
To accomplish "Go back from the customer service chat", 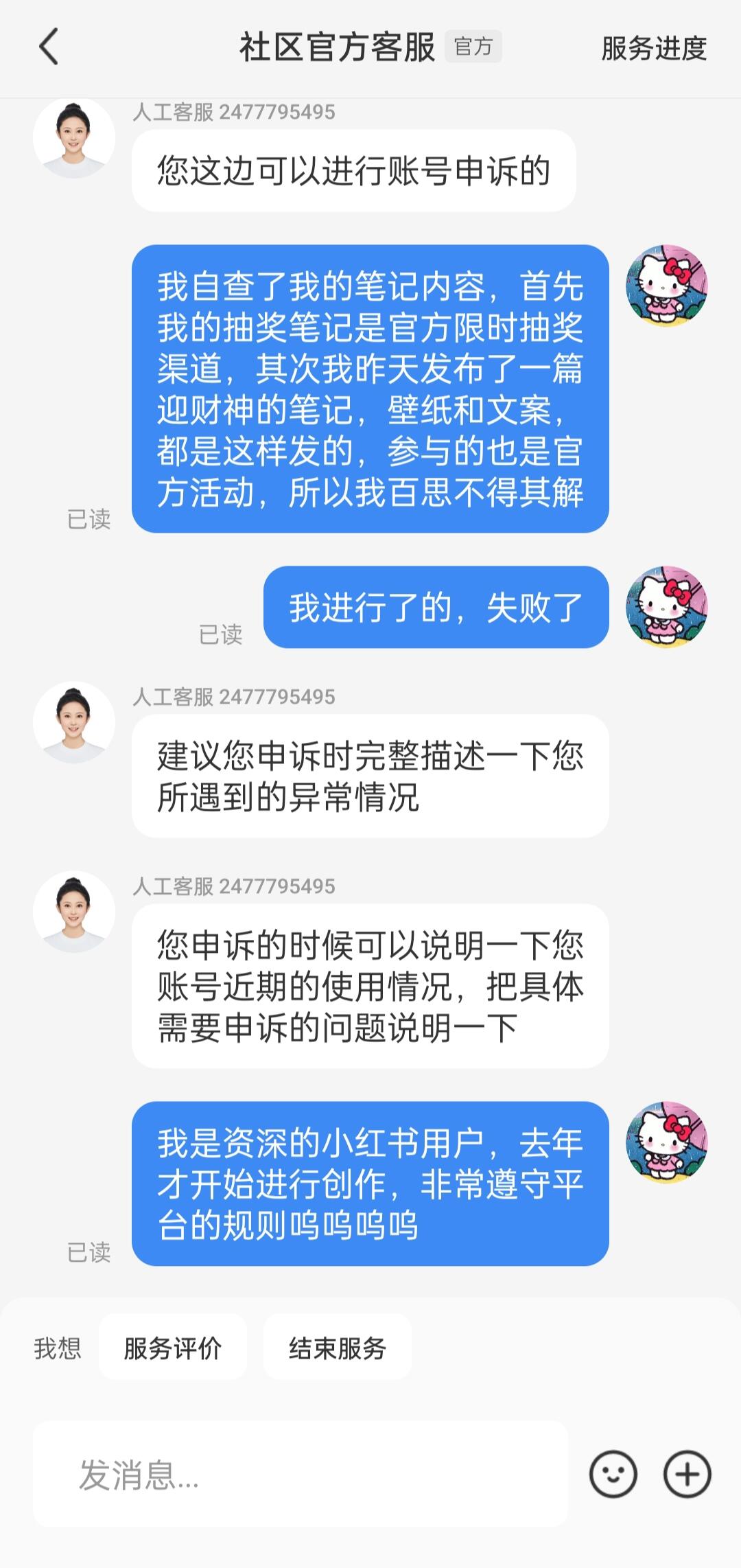I will 49,47.
